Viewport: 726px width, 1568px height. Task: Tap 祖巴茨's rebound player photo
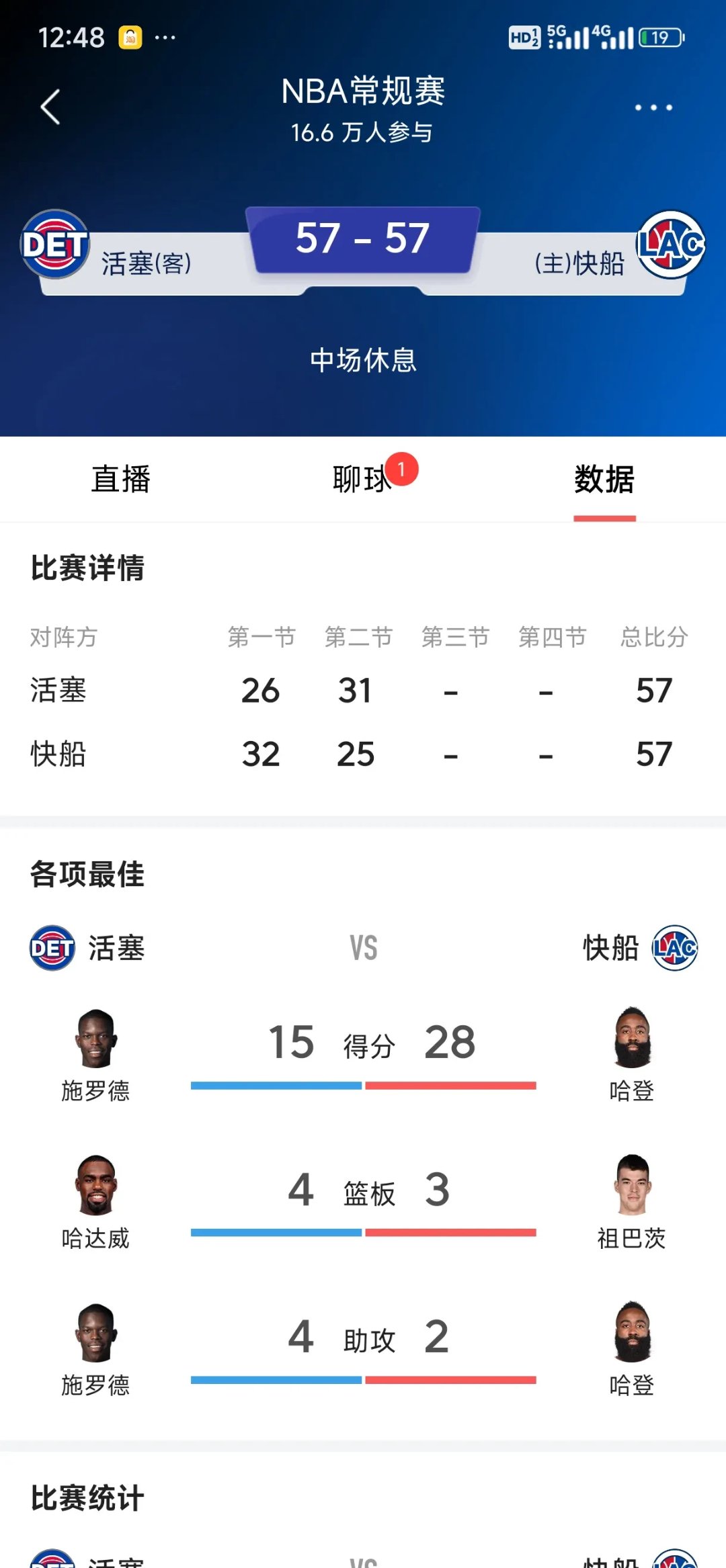coord(631,1184)
